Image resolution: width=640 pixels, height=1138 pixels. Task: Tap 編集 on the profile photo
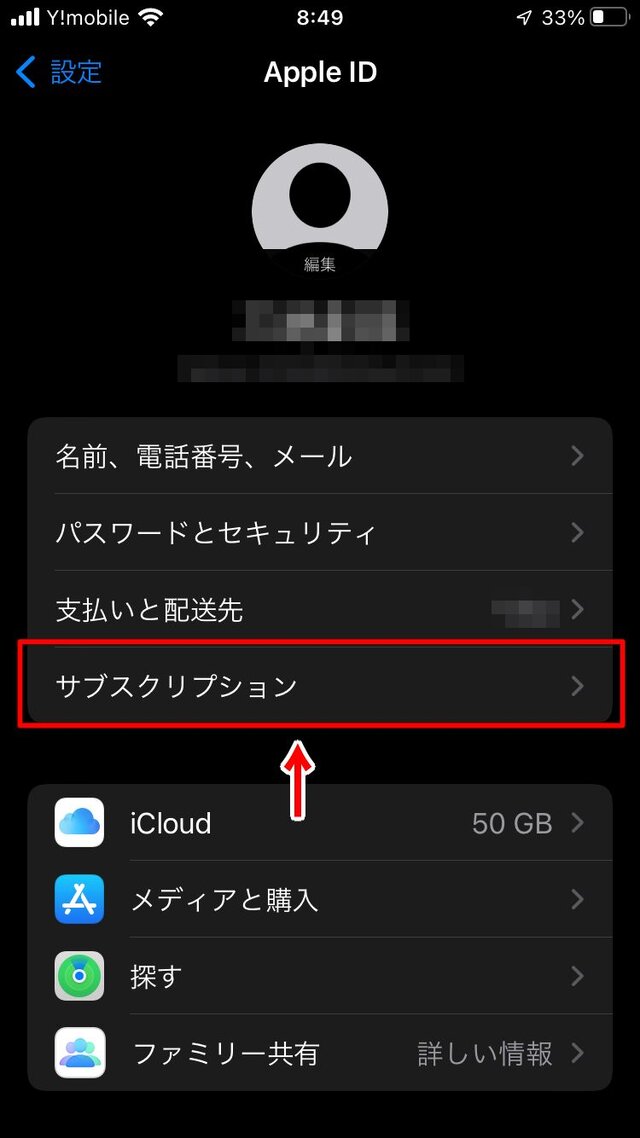320,265
